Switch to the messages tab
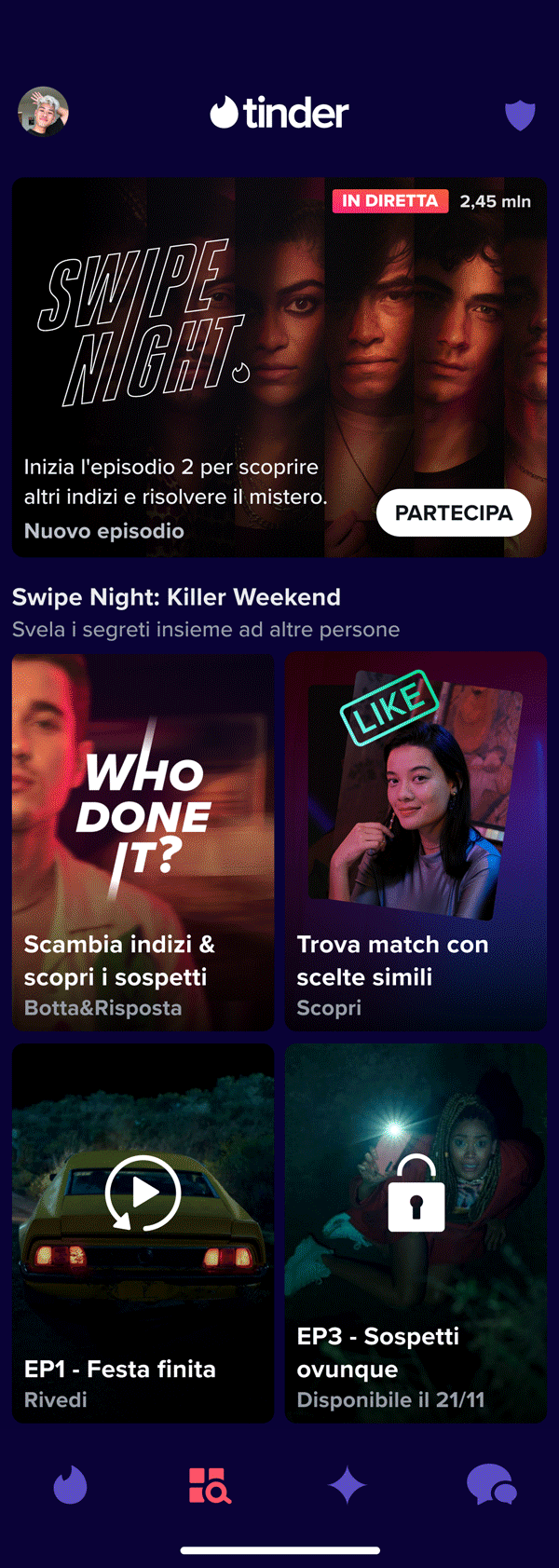 [490, 1485]
